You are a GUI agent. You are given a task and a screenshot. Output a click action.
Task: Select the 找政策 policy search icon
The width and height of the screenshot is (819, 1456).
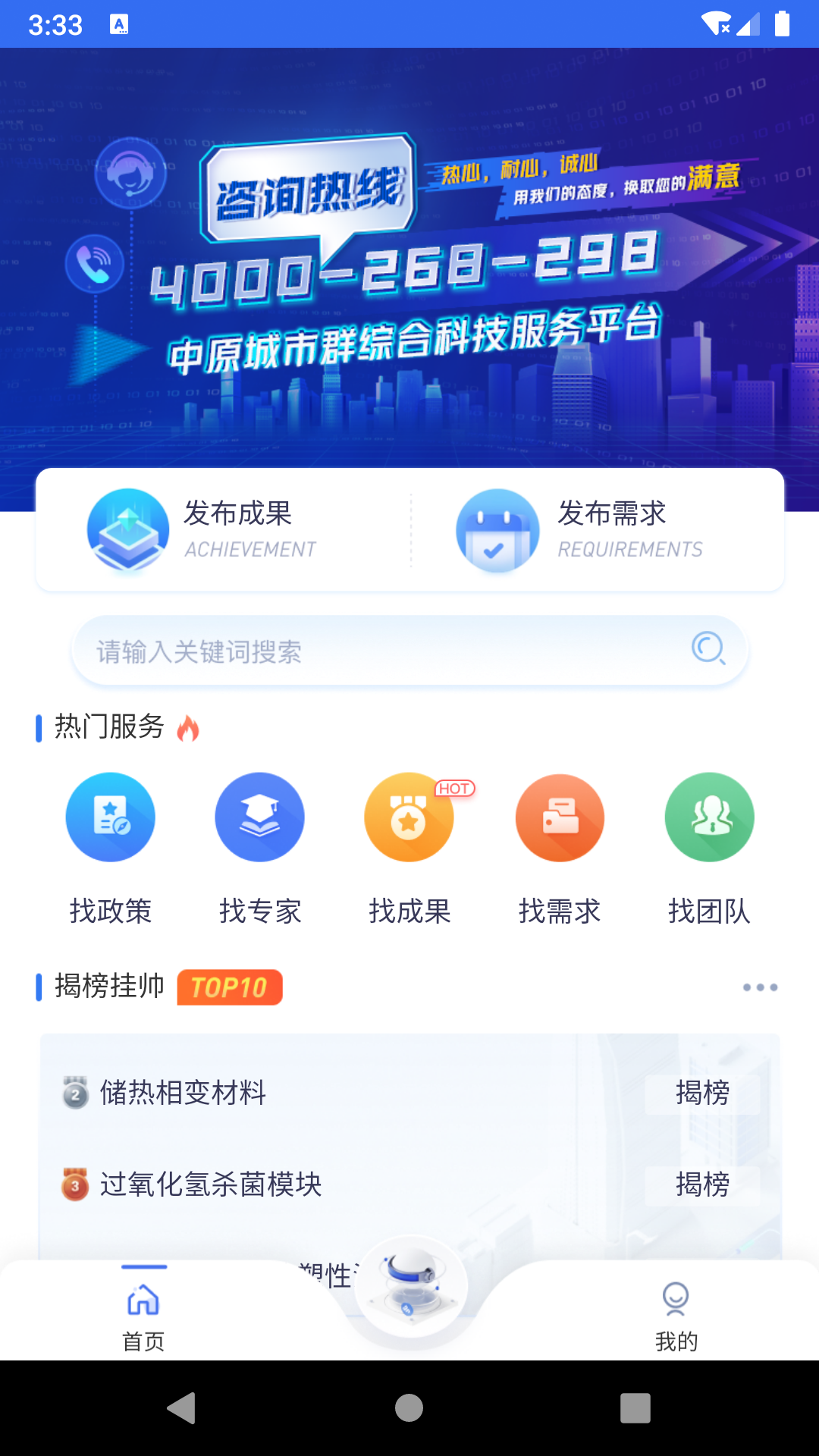tap(111, 817)
